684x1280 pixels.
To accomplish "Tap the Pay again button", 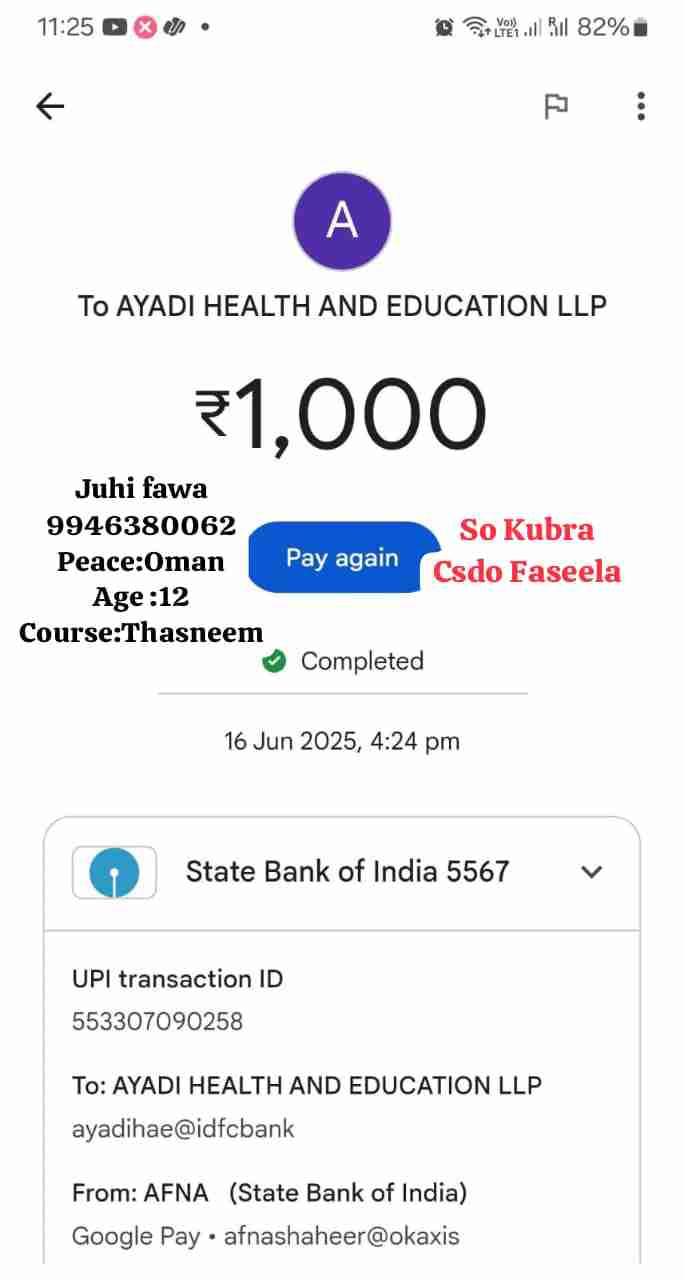I will point(342,558).
